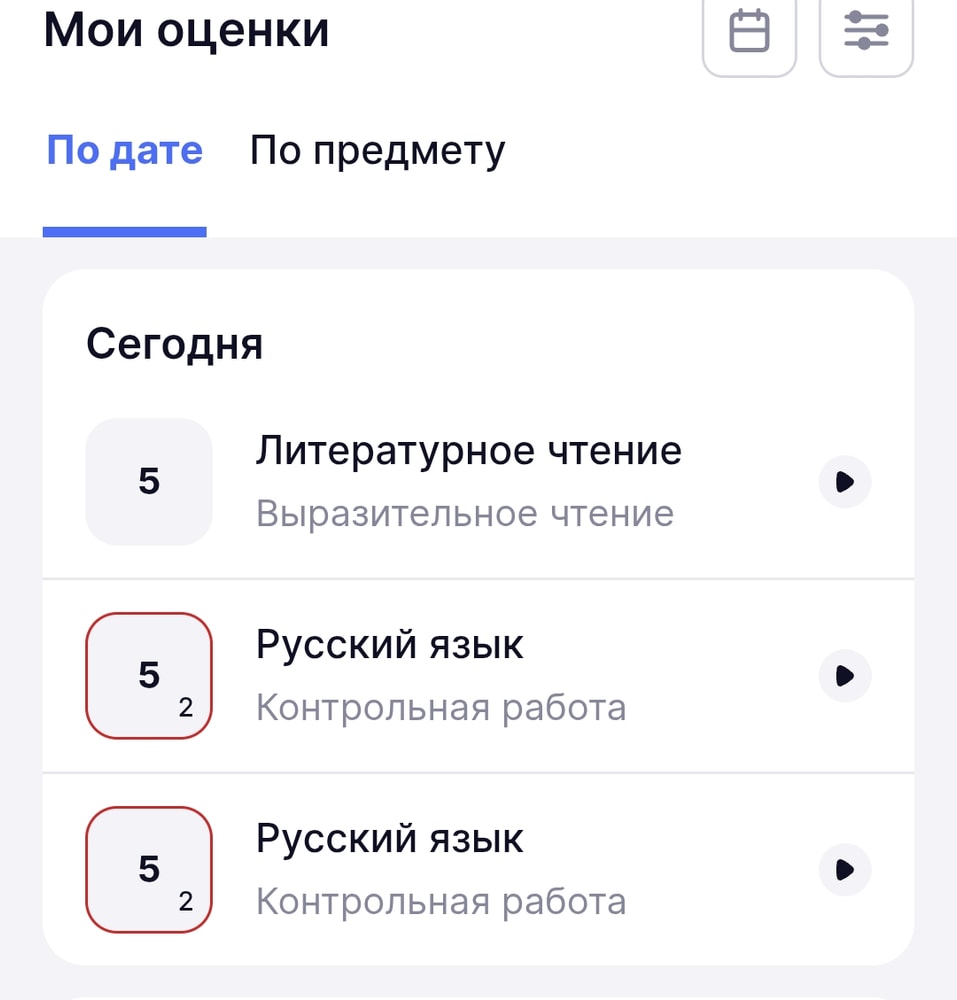Screen dimensions: 957x1000
Task: Switch to the По предмету tab
Action: 377,149
